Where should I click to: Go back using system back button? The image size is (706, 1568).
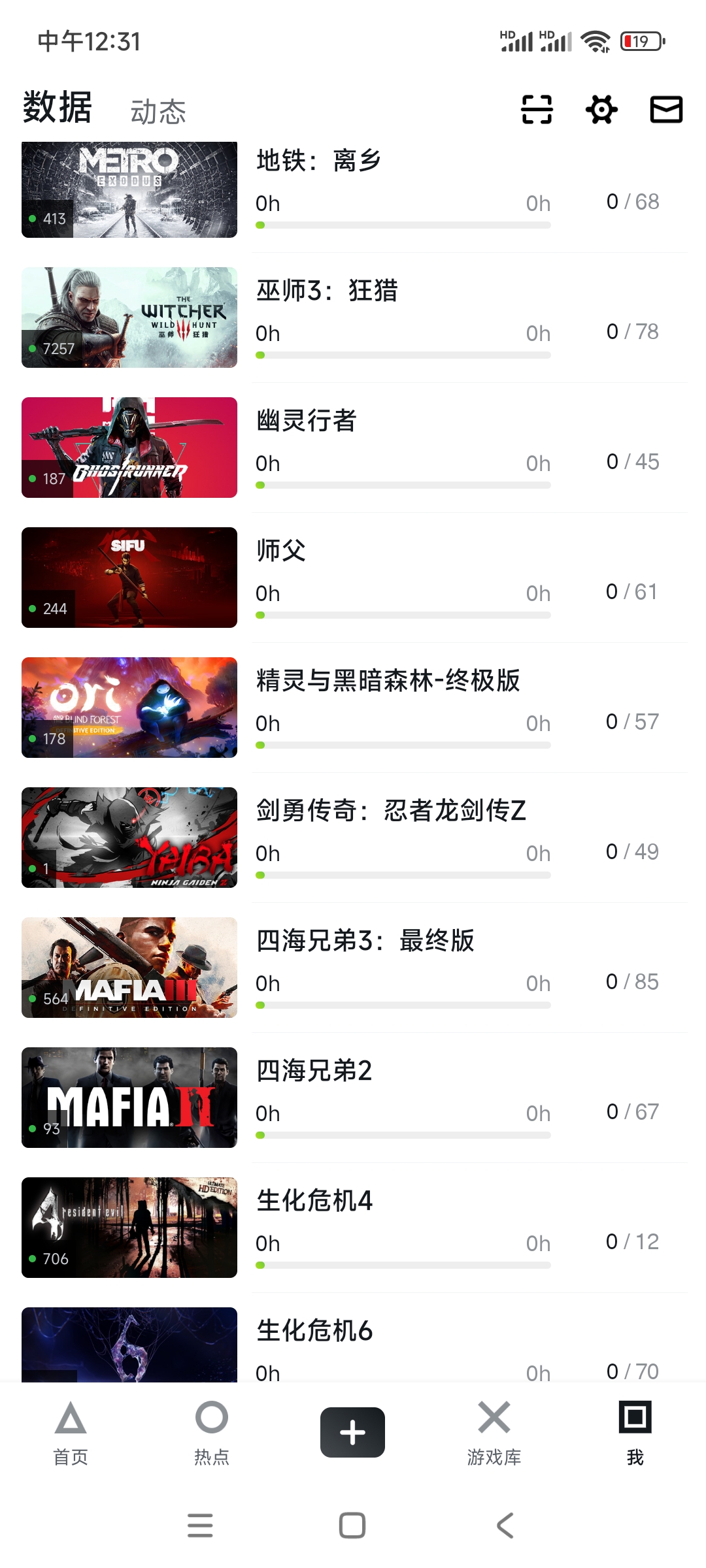pyautogui.click(x=505, y=1526)
